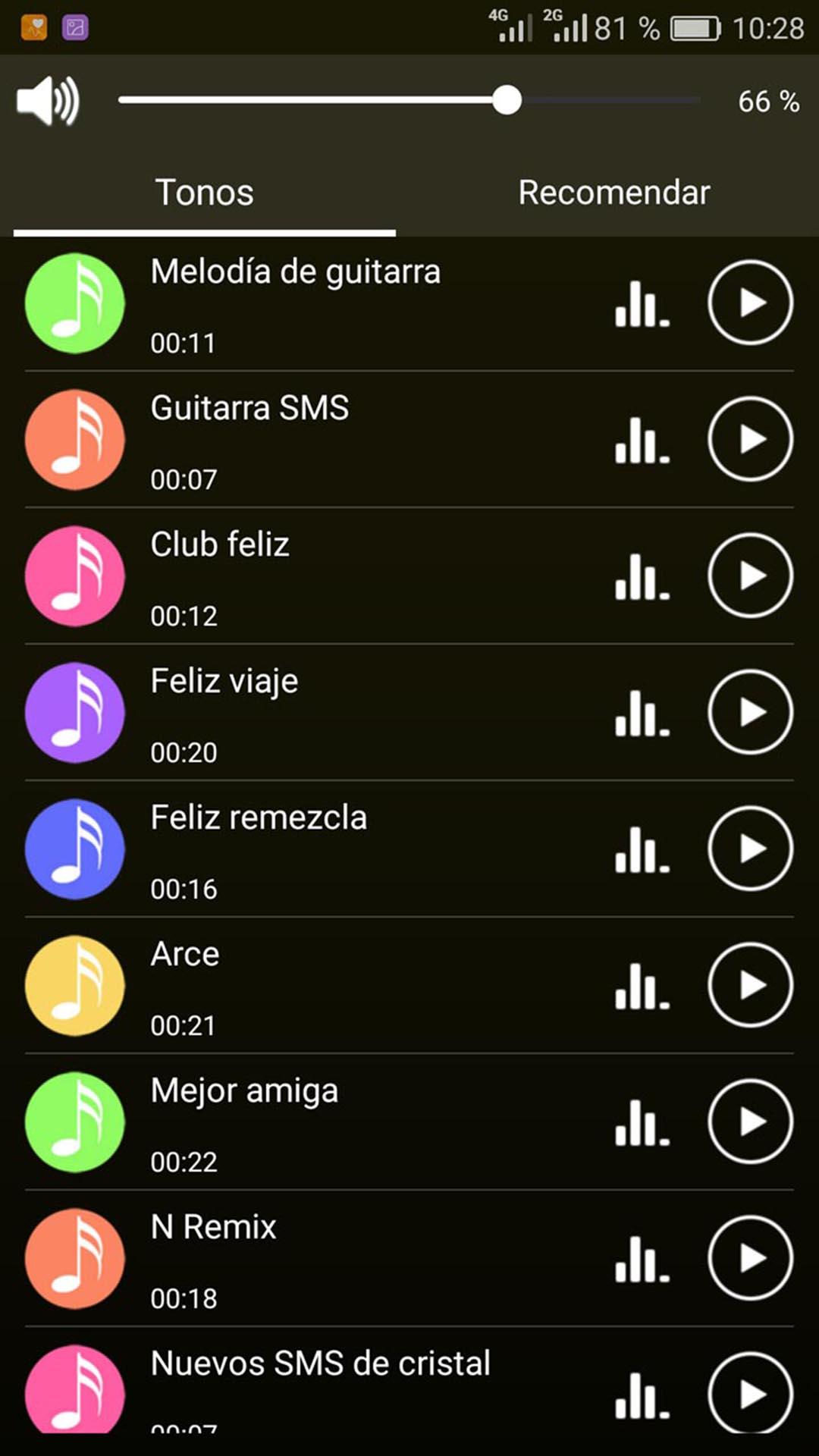Open the Arce ringtone row
Screen dimensions: 819x1456
click(x=409, y=986)
